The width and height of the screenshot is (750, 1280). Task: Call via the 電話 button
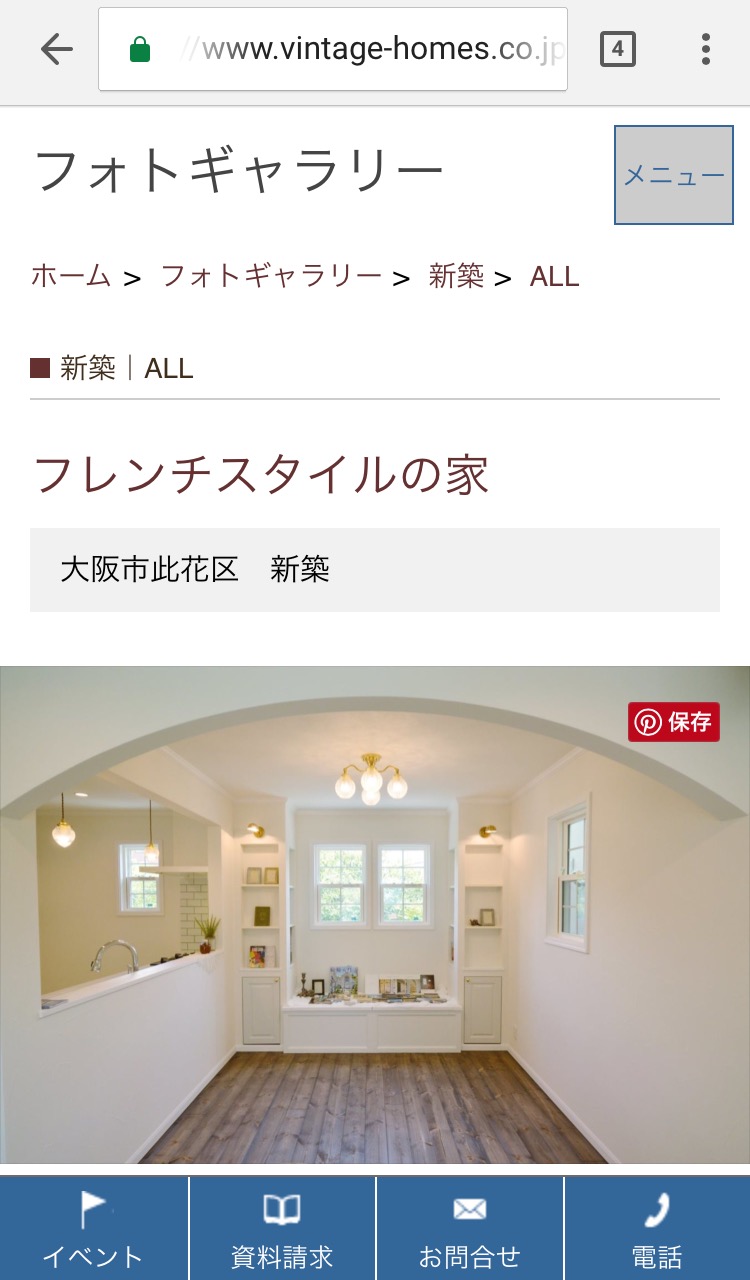(x=657, y=1228)
